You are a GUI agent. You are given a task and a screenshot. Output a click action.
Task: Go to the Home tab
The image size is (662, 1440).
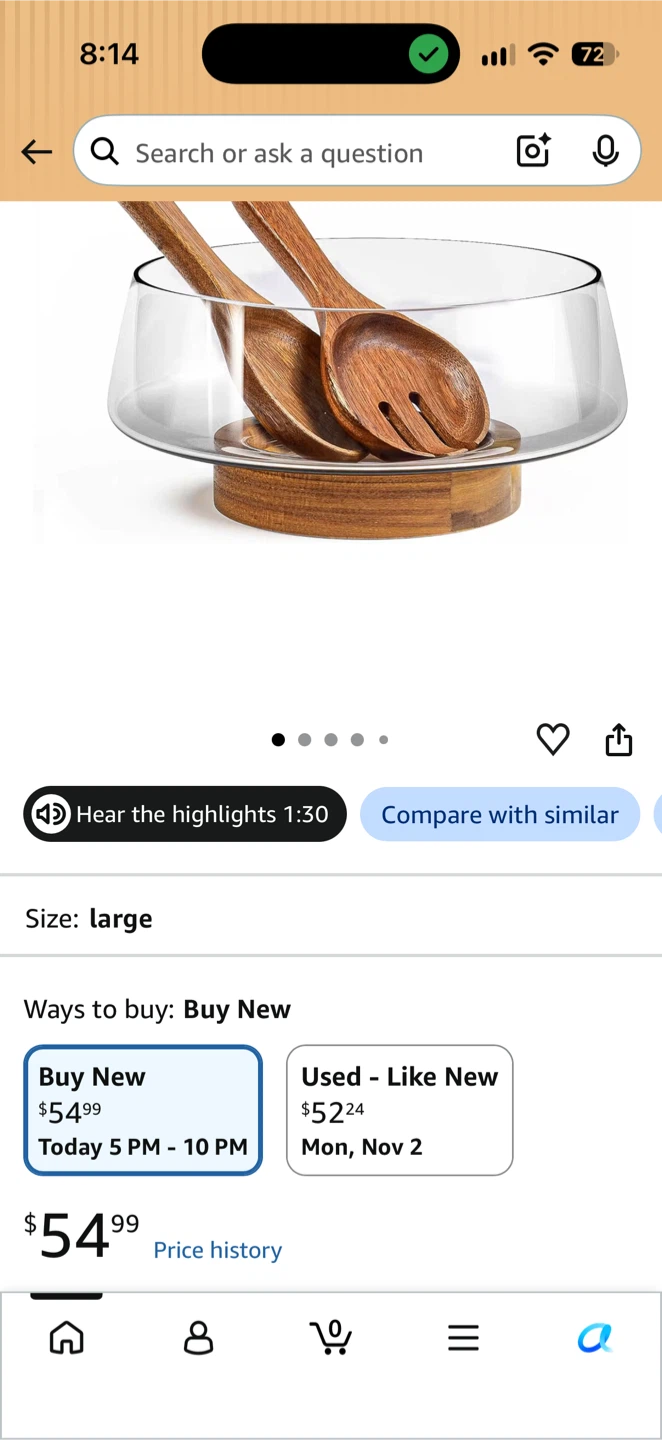pyautogui.click(x=67, y=1337)
